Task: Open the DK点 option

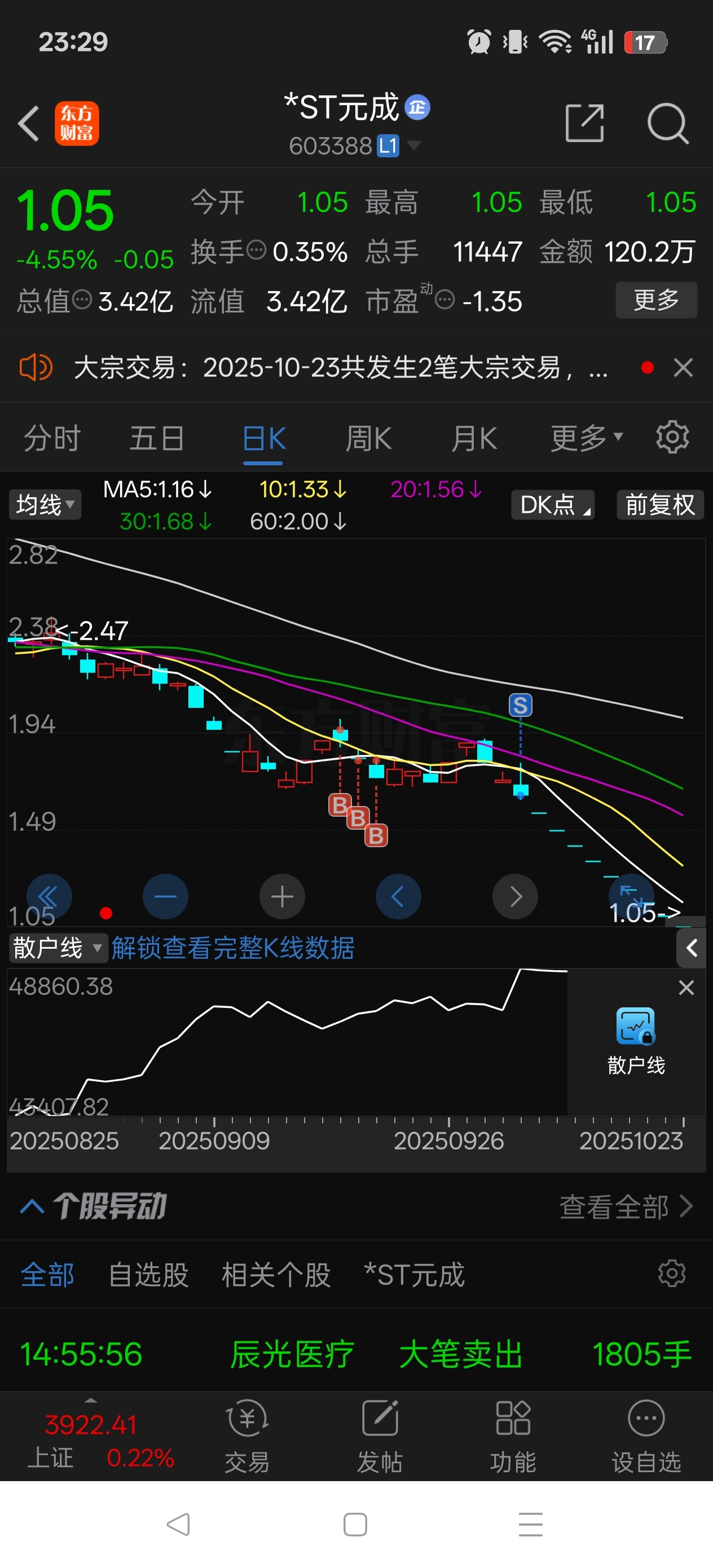Action: coord(553,505)
